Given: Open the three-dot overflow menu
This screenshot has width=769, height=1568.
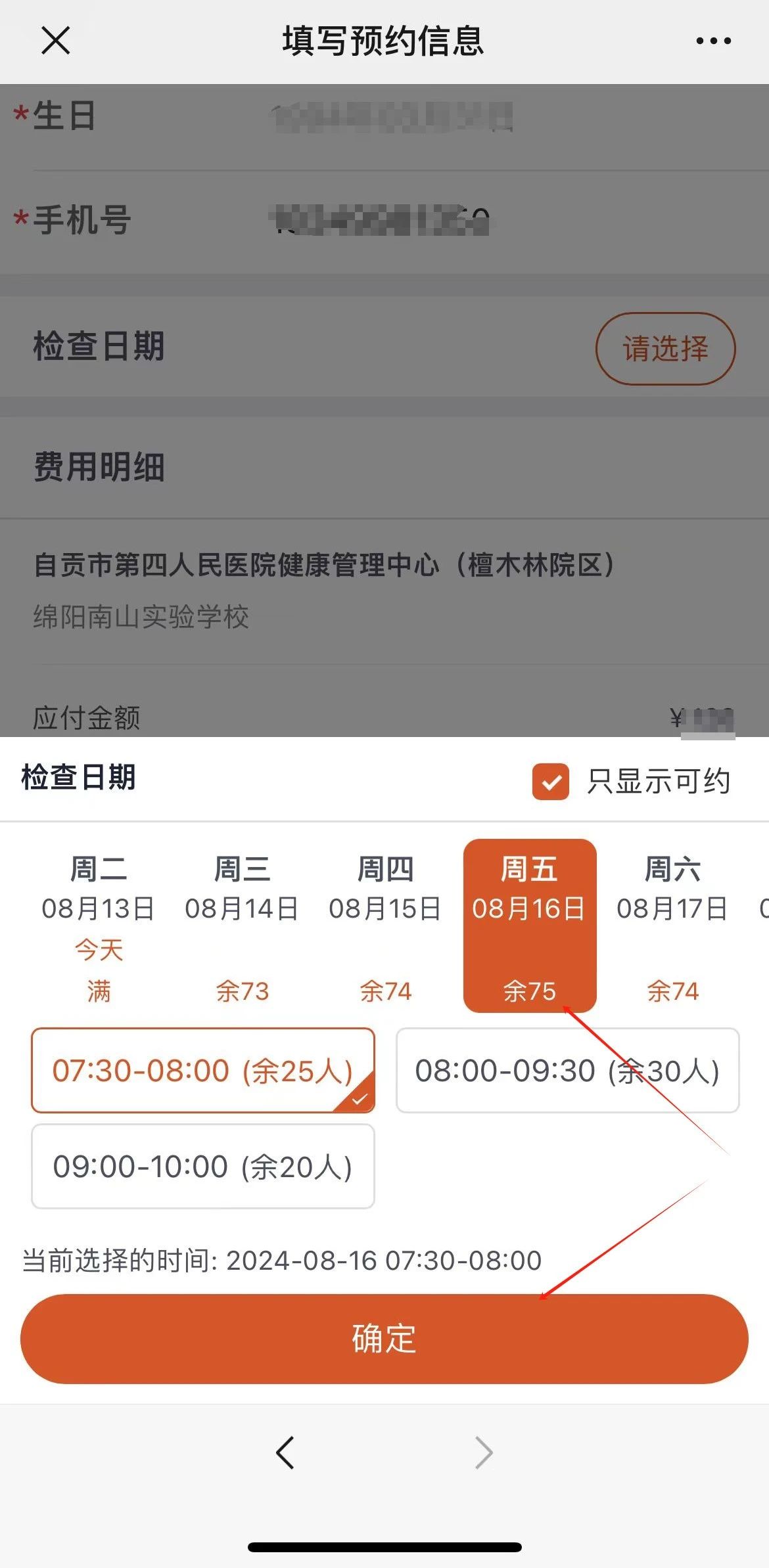Looking at the screenshot, I should click(713, 41).
